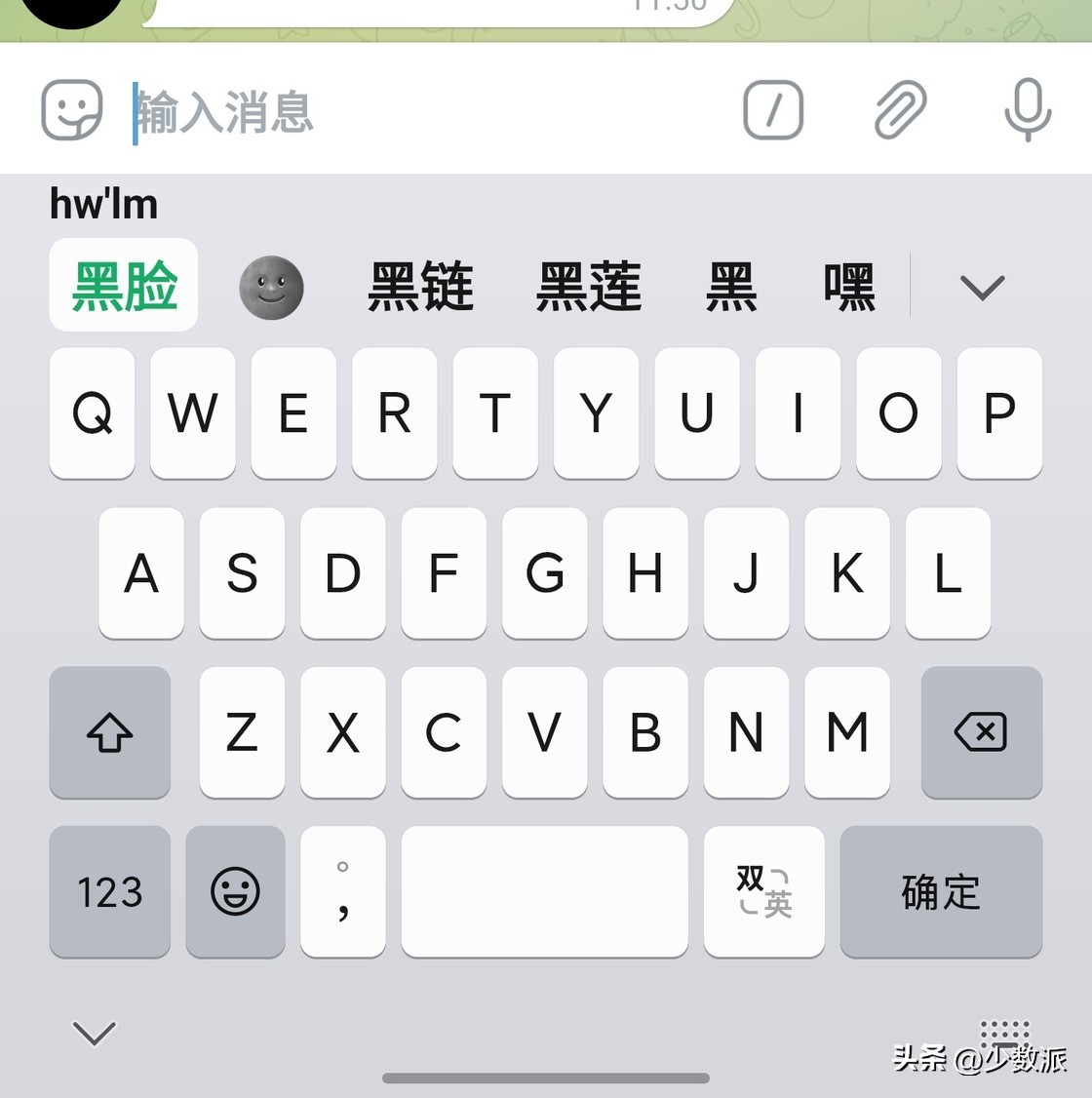Toggle the Shift key for uppercase
This screenshot has height=1098, width=1092.
click(109, 732)
